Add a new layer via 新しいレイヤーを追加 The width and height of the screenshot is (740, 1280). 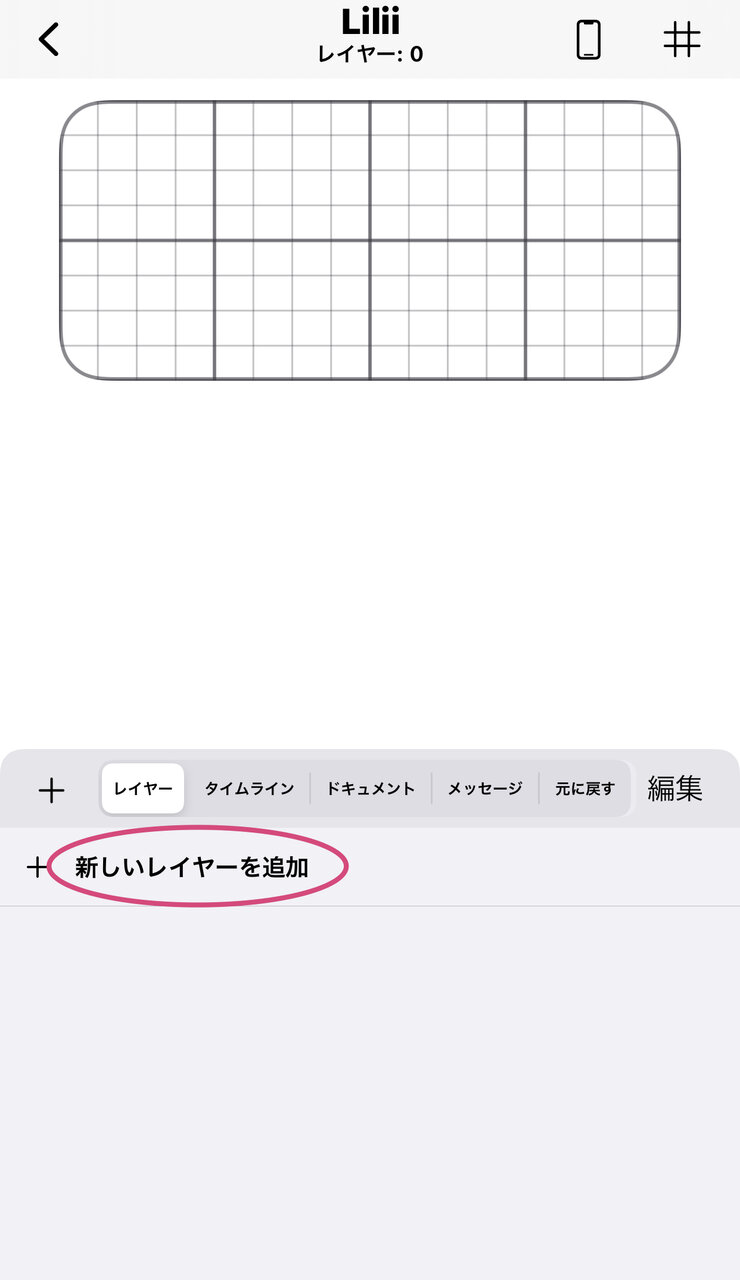coord(192,867)
